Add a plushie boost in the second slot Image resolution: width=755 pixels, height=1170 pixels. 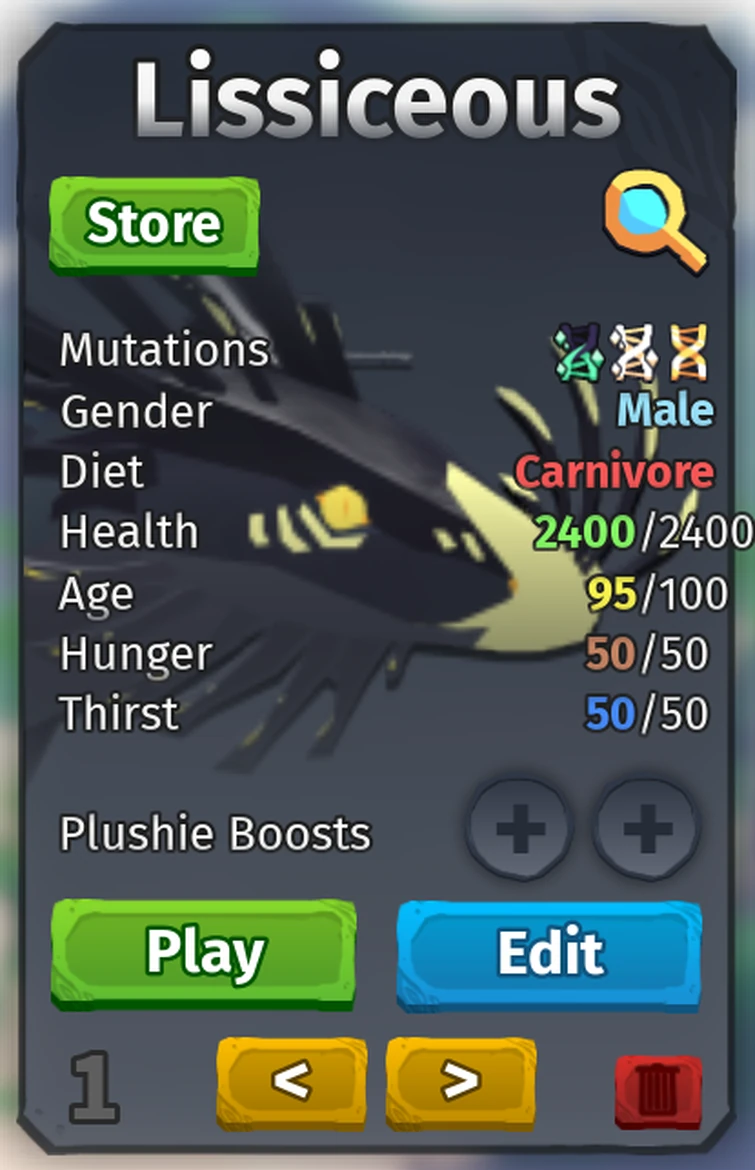point(648,829)
